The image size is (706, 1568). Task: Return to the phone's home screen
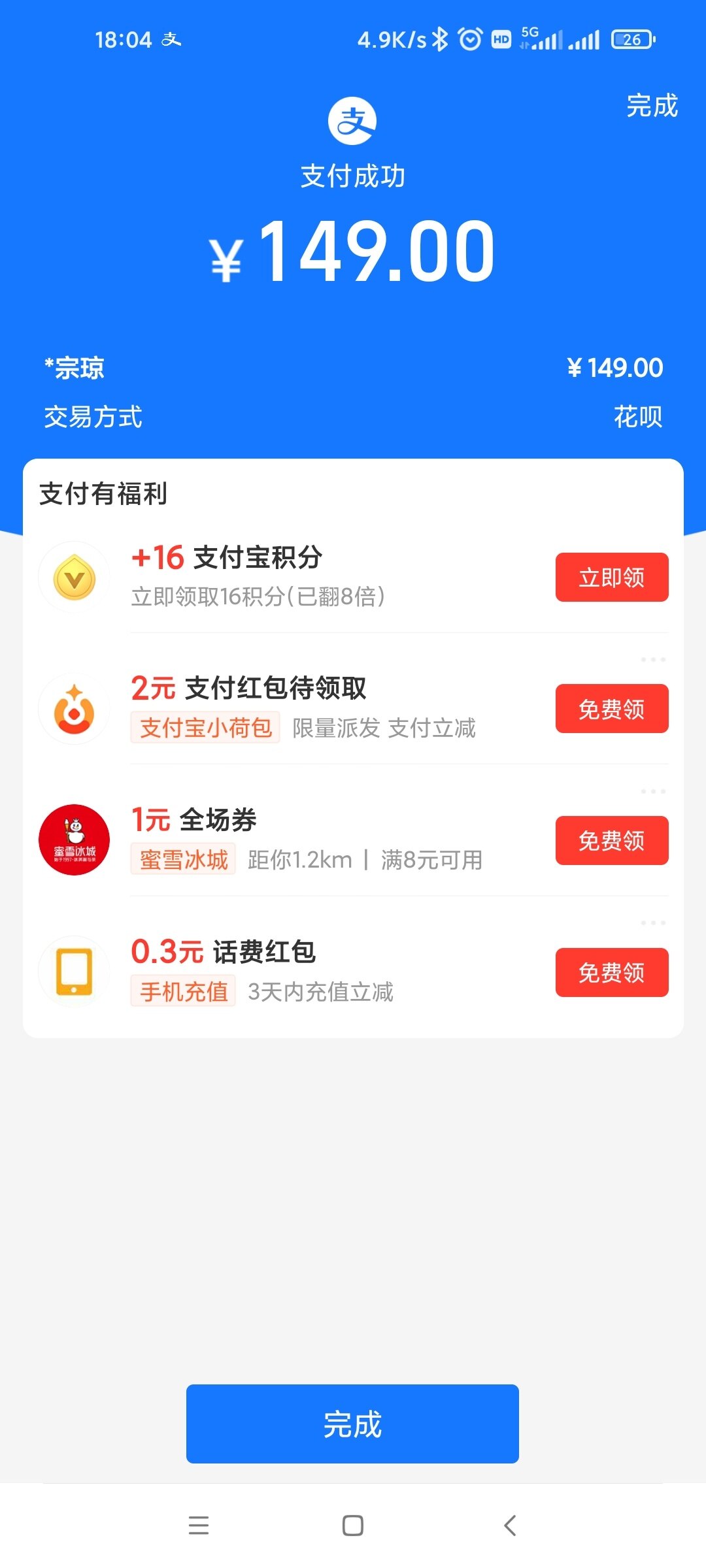(x=353, y=1526)
